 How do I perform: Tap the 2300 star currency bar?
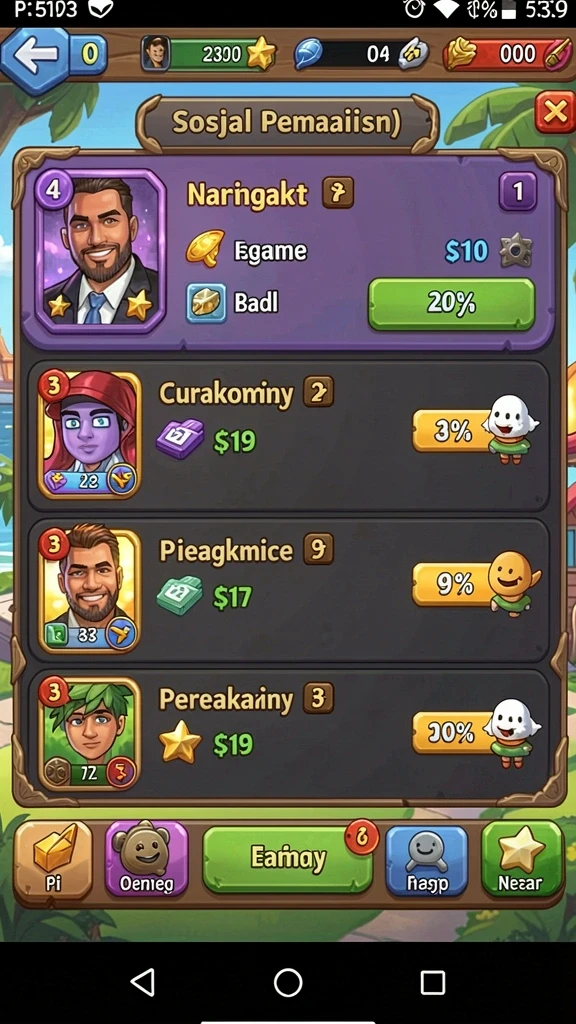tap(208, 54)
